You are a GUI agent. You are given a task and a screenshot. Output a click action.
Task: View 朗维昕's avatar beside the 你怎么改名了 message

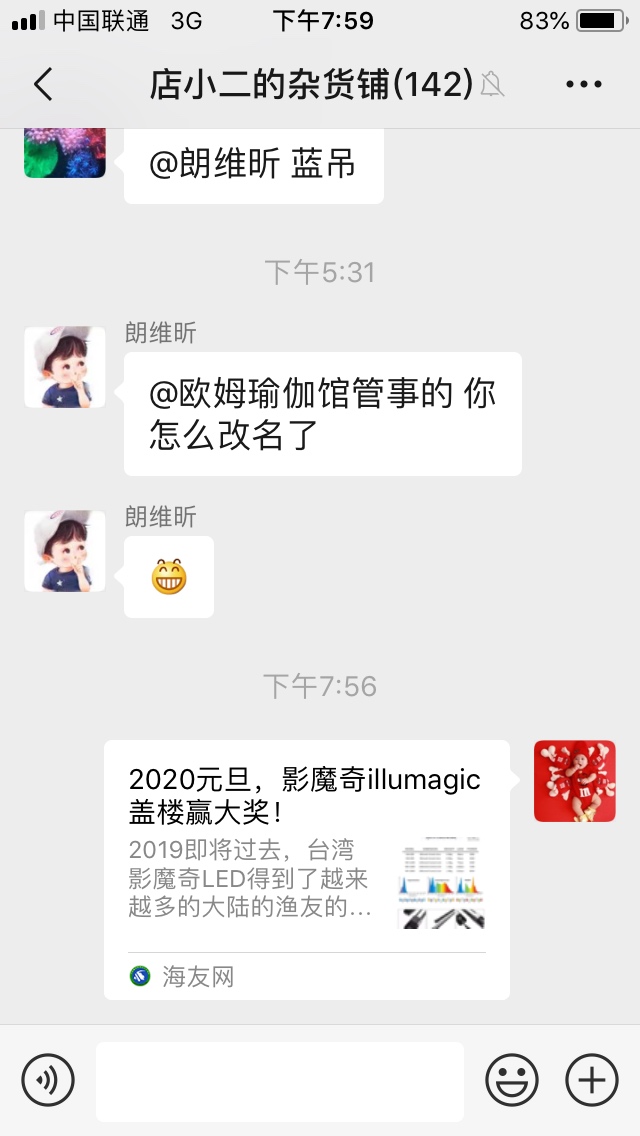[65, 367]
